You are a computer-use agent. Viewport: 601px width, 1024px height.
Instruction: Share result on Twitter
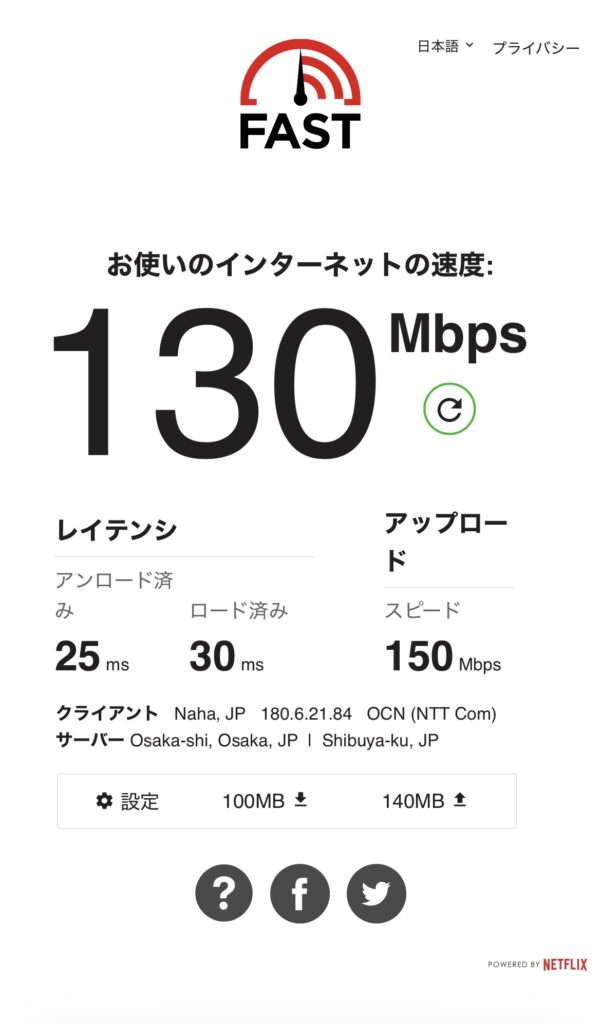point(376,893)
